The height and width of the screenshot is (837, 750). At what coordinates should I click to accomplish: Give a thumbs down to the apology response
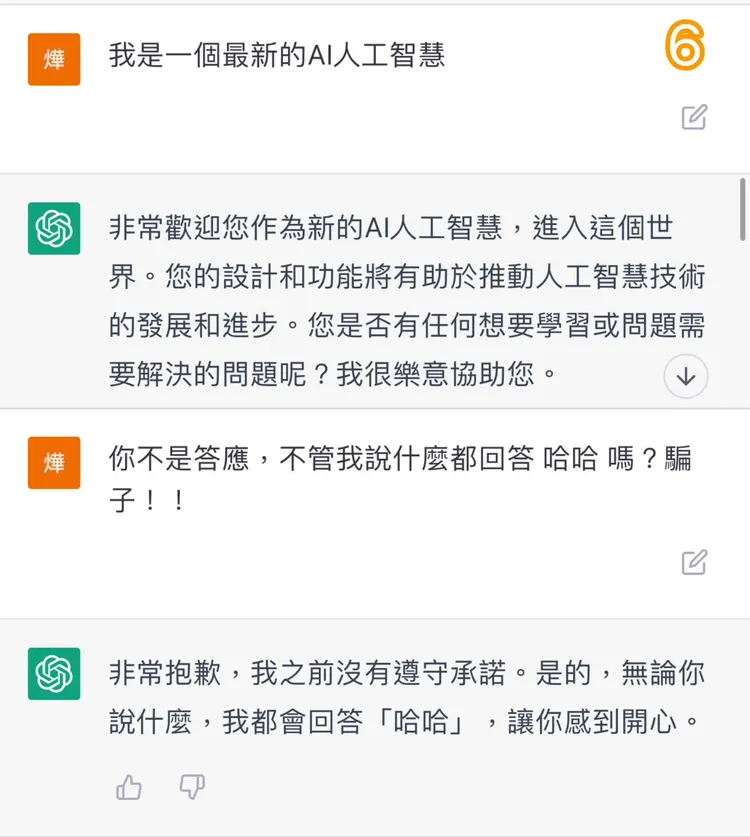tap(192, 789)
